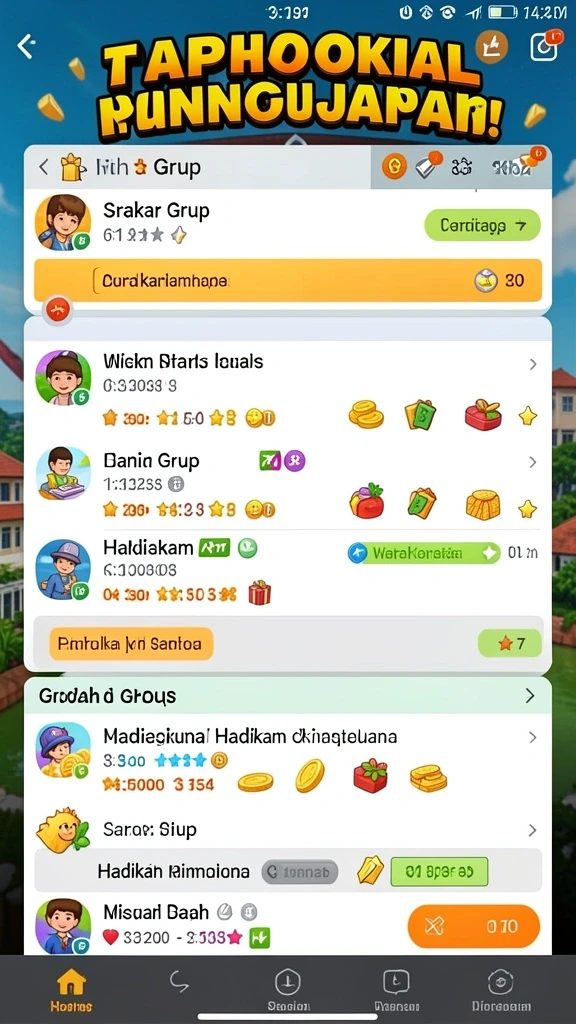The width and height of the screenshot is (576, 1024).
Task: Open the Saroe Siup row
Action: coord(288,830)
